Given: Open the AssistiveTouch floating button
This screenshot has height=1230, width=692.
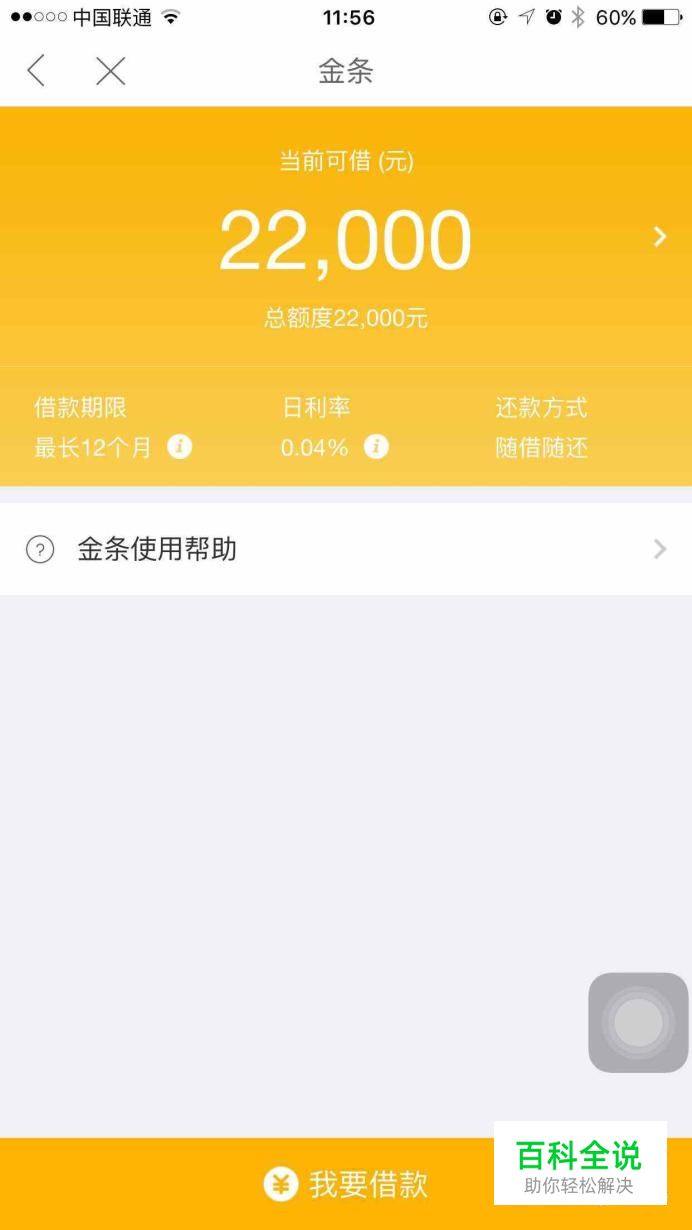Looking at the screenshot, I should pyautogui.click(x=638, y=1023).
